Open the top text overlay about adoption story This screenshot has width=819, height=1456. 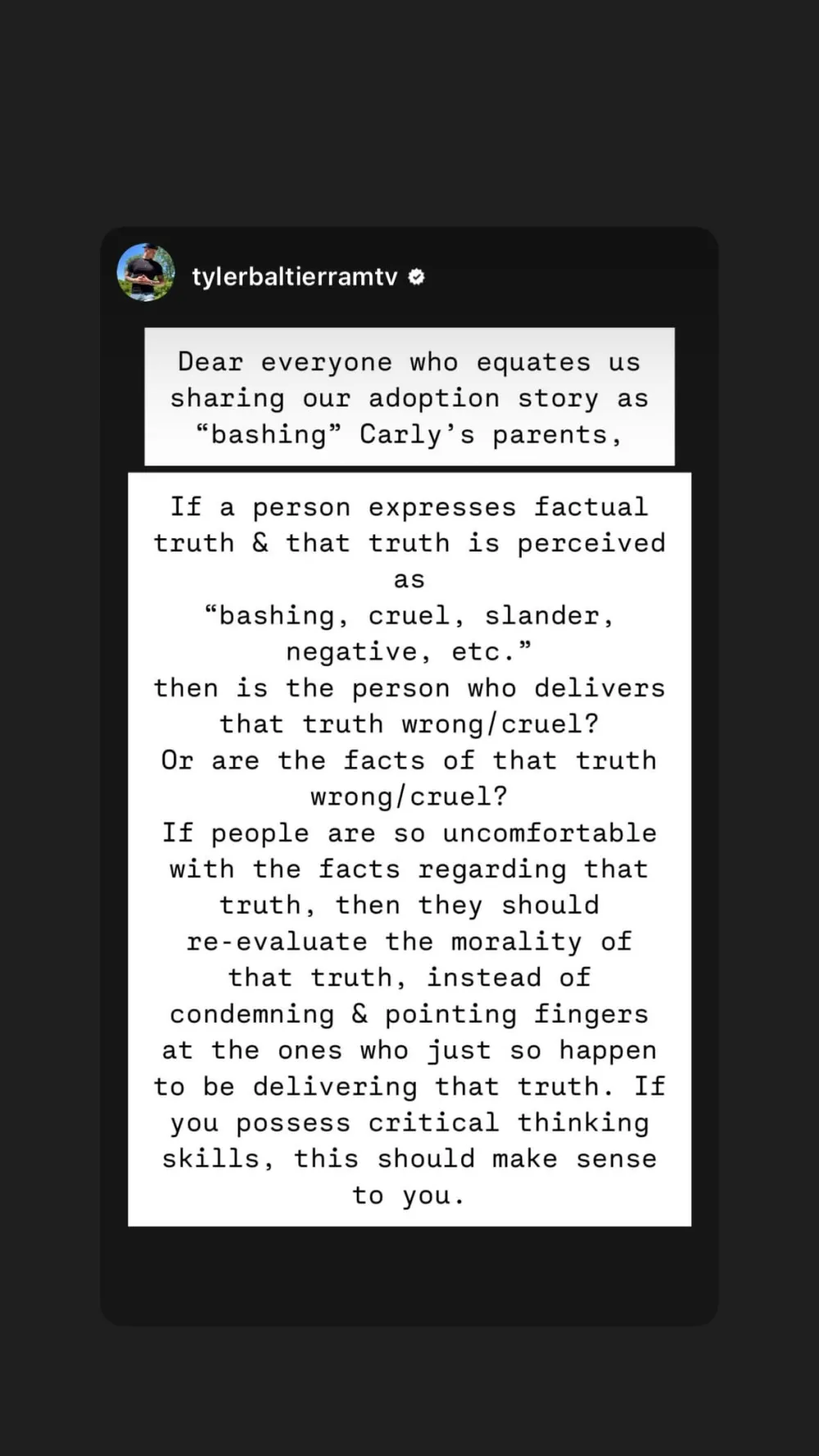pyautogui.click(x=409, y=397)
